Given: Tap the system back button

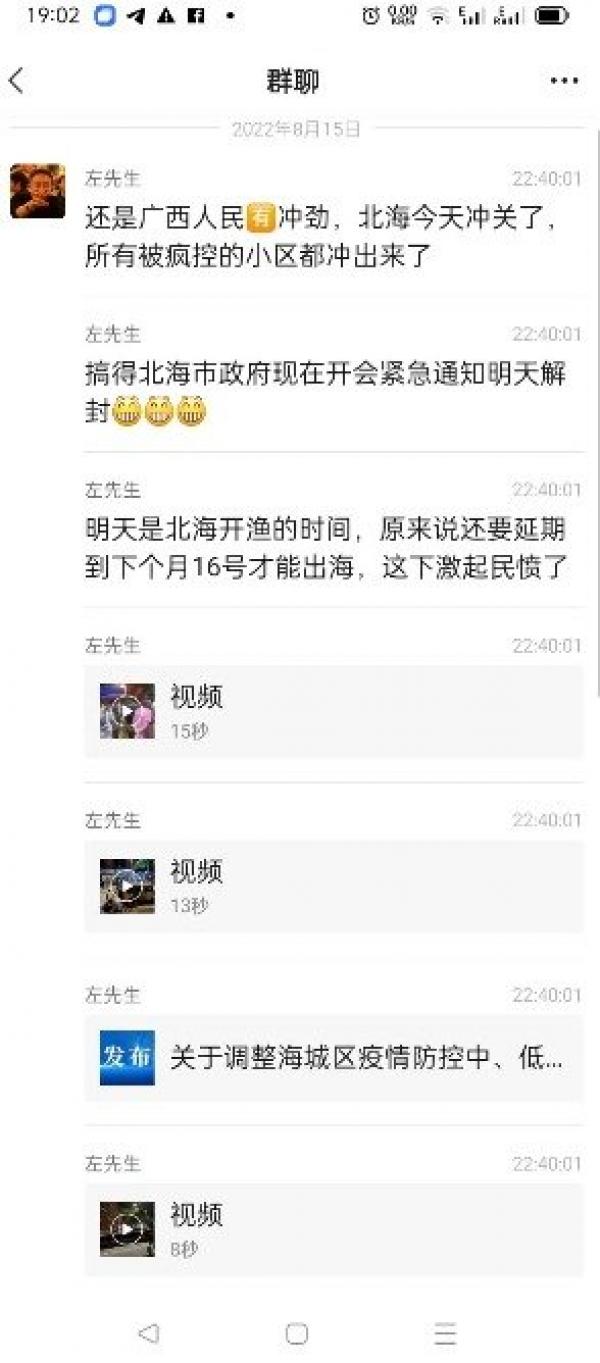Looking at the screenshot, I should point(149,1333).
